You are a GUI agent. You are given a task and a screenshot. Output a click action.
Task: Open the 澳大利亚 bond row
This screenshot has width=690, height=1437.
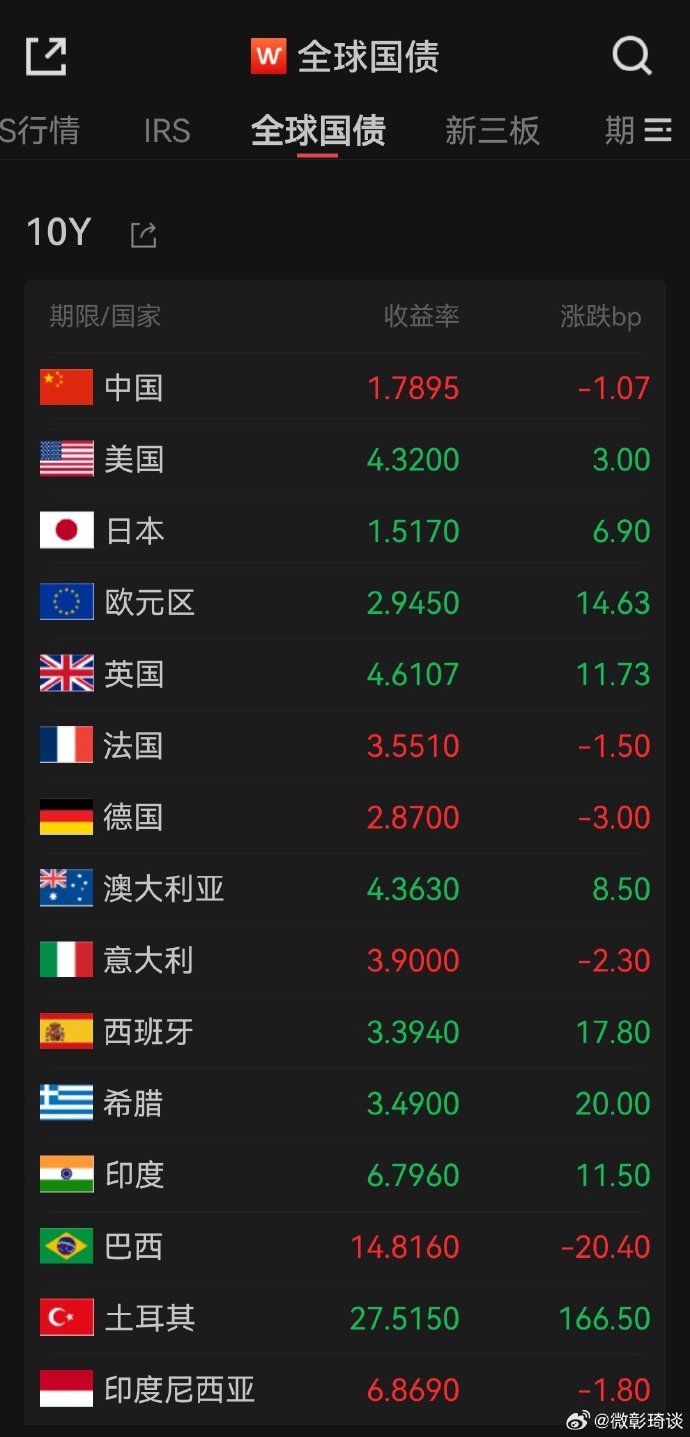point(345,889)
